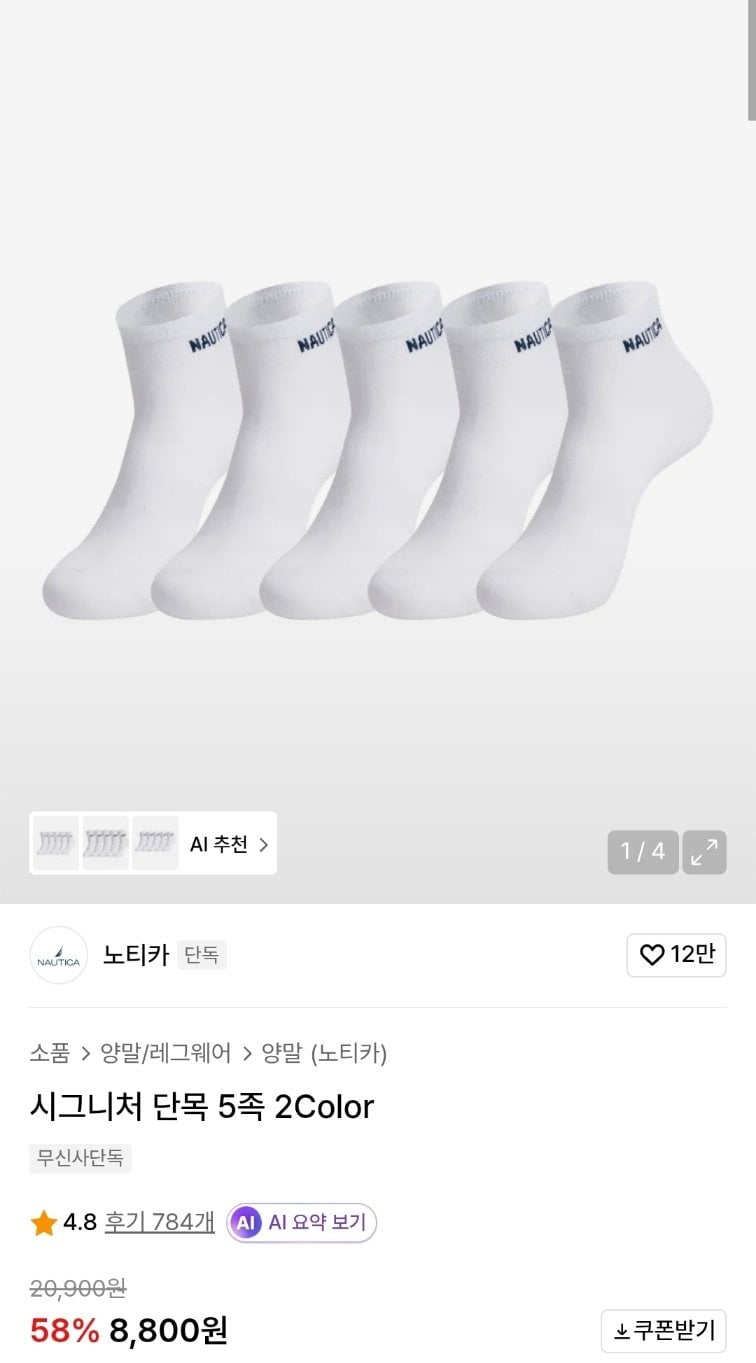Open the 노티카 brand page

(x=135, y=955)
